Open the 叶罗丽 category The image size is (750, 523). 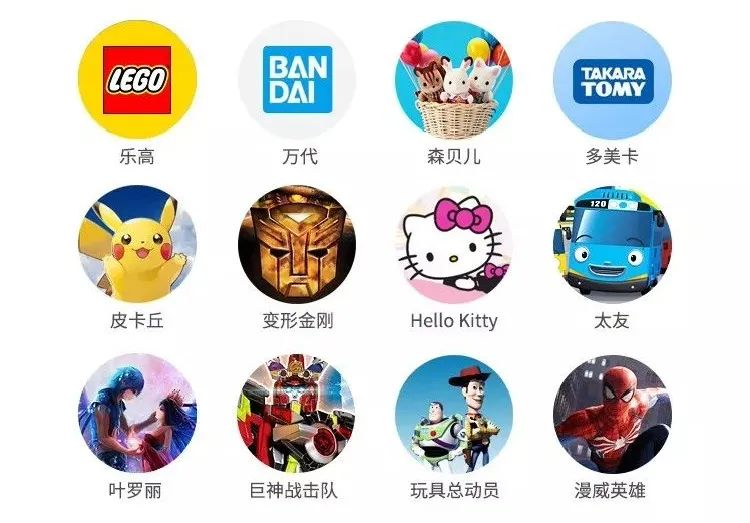(x=138, y=413)
